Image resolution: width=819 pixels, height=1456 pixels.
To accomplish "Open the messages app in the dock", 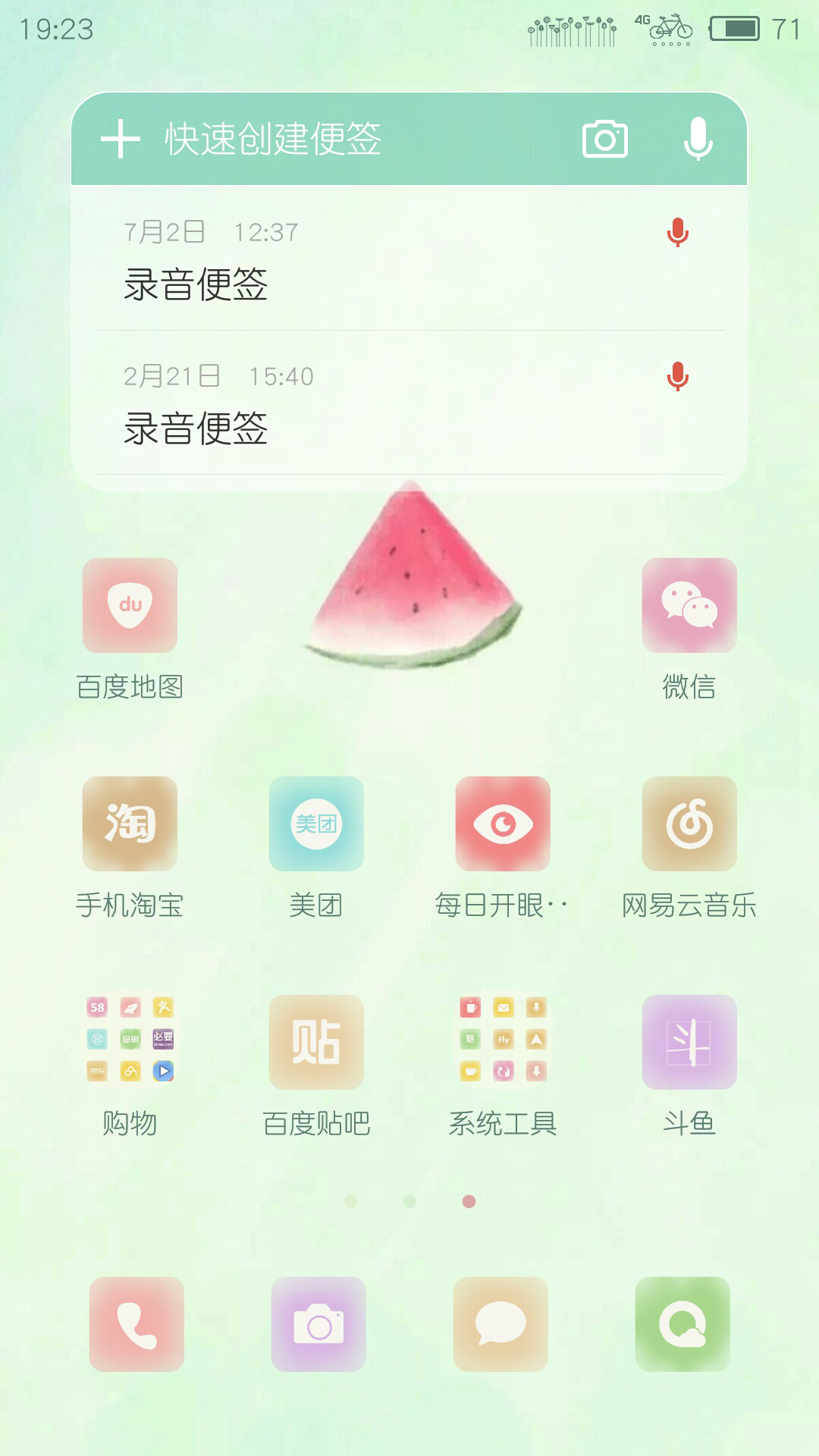I will 500,1324.
